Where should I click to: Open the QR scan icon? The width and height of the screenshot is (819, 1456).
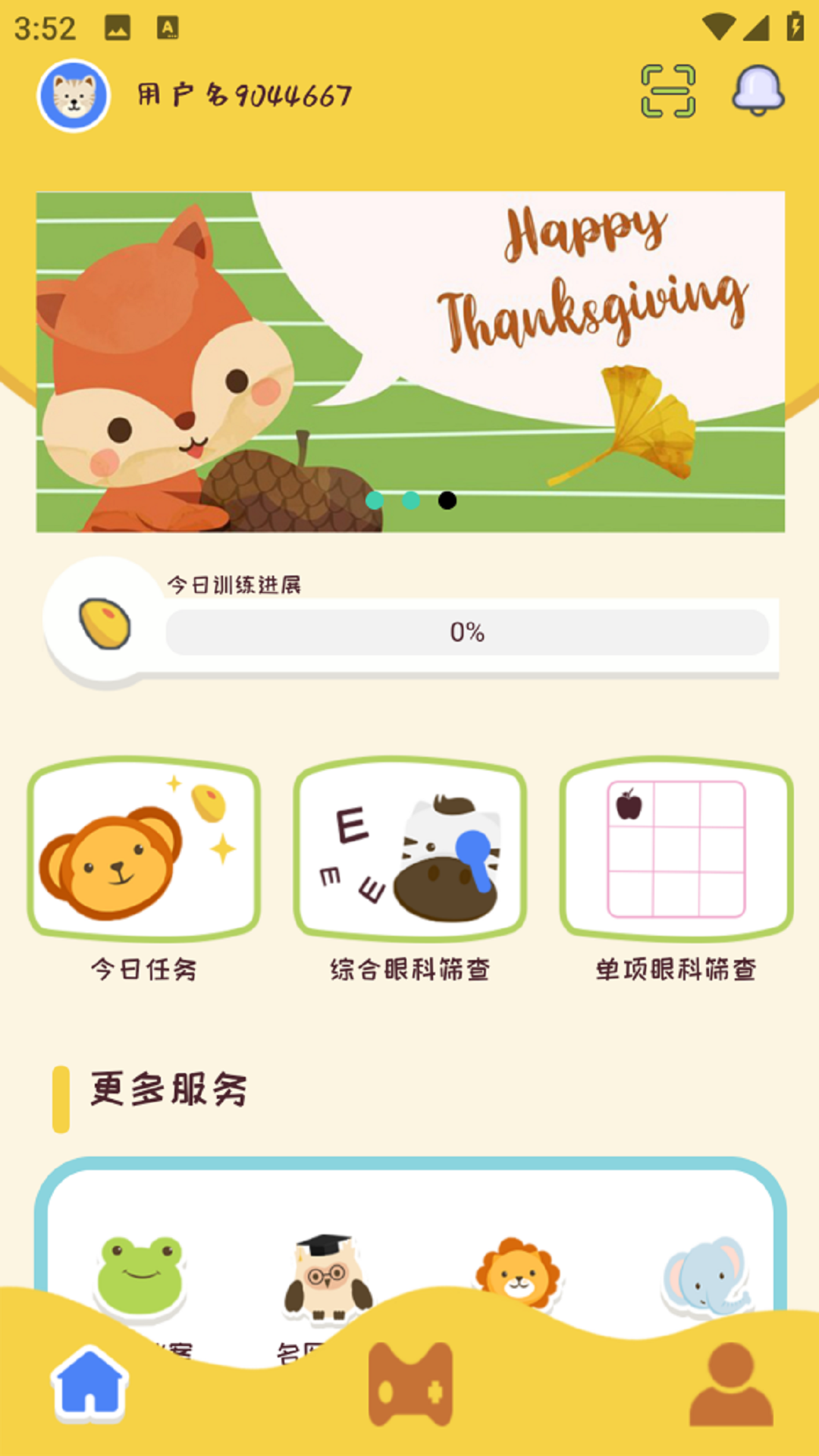[x=668, y=91]
